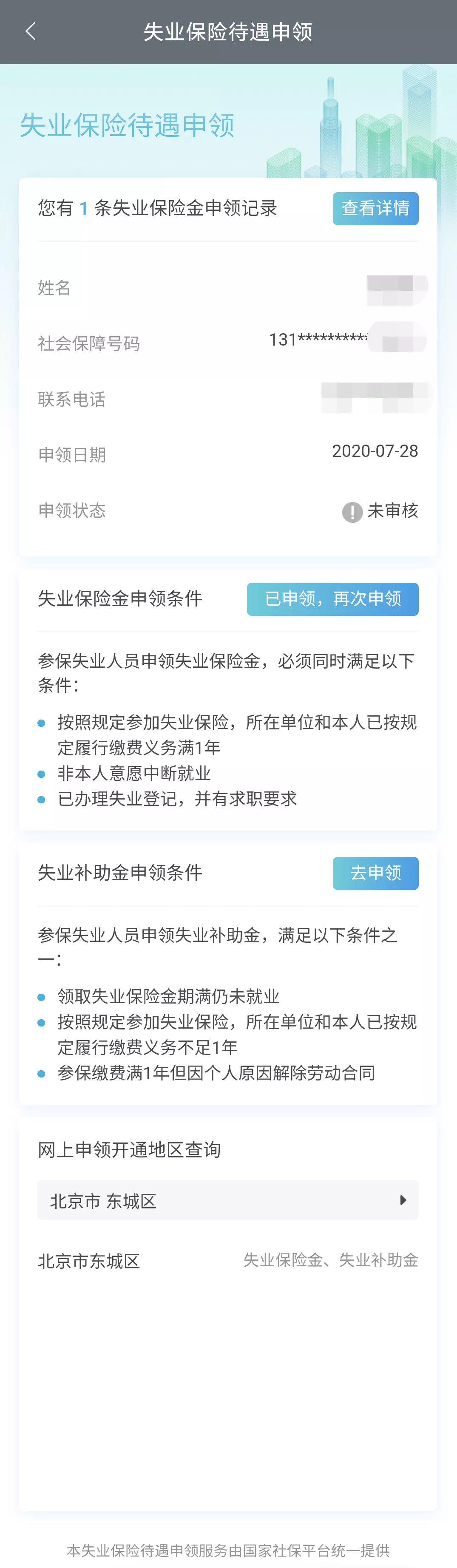457x1568 pixels.
Task: Open the 北京市 东城区 region dropdown
Action: coord(227,1200)
